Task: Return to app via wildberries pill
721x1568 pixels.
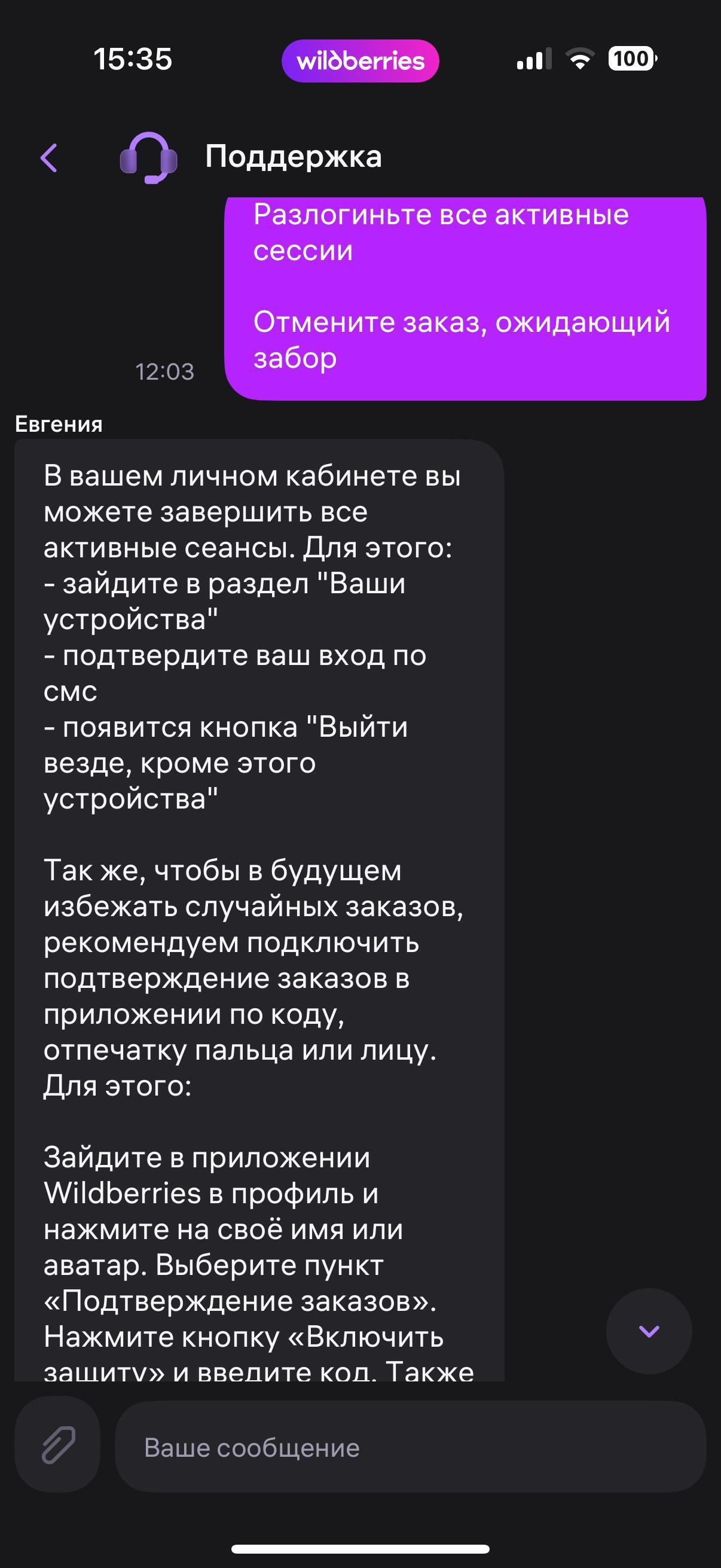Action: [360, 61]
